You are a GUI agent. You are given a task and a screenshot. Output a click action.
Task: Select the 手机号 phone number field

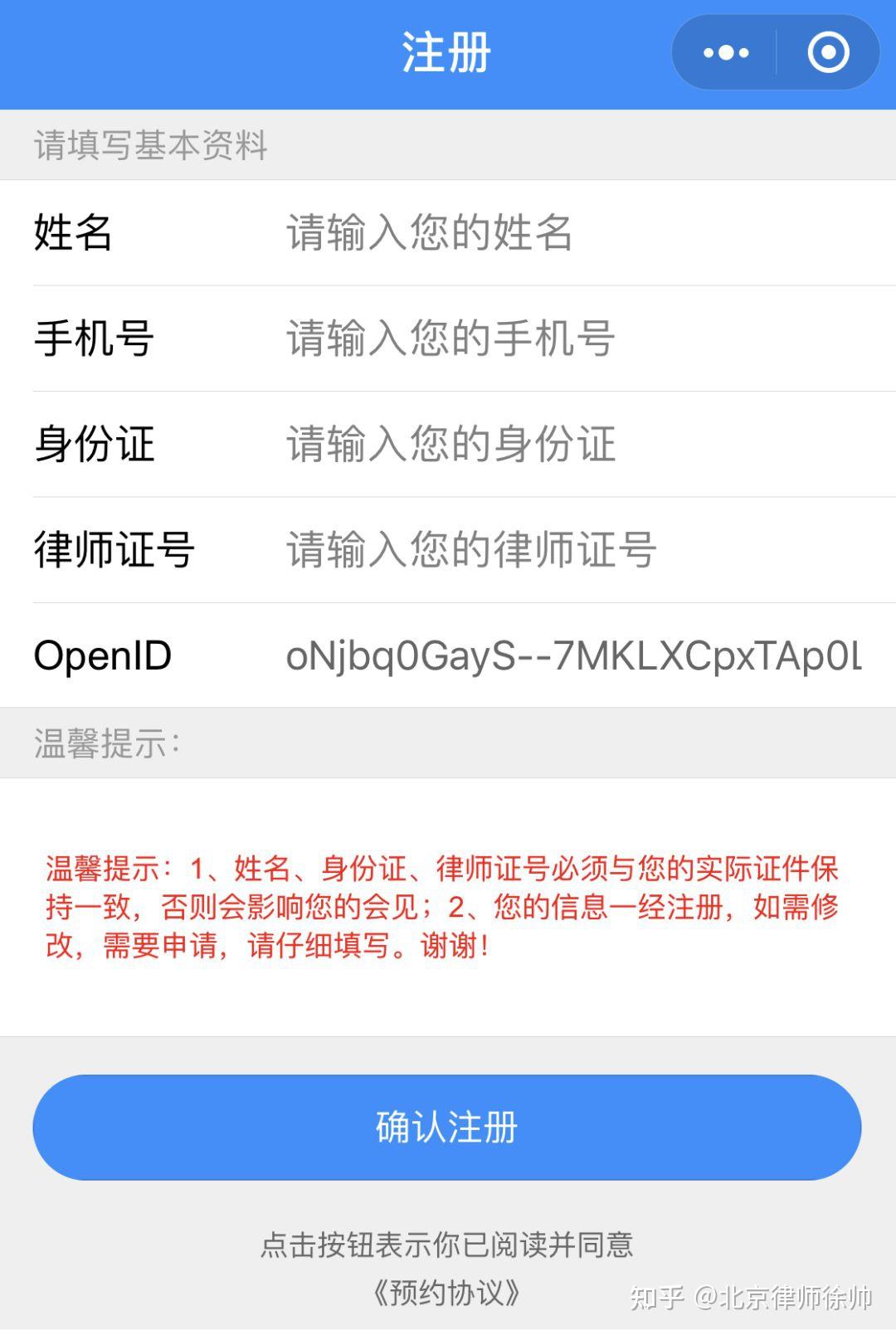click(x=572, y=339)
